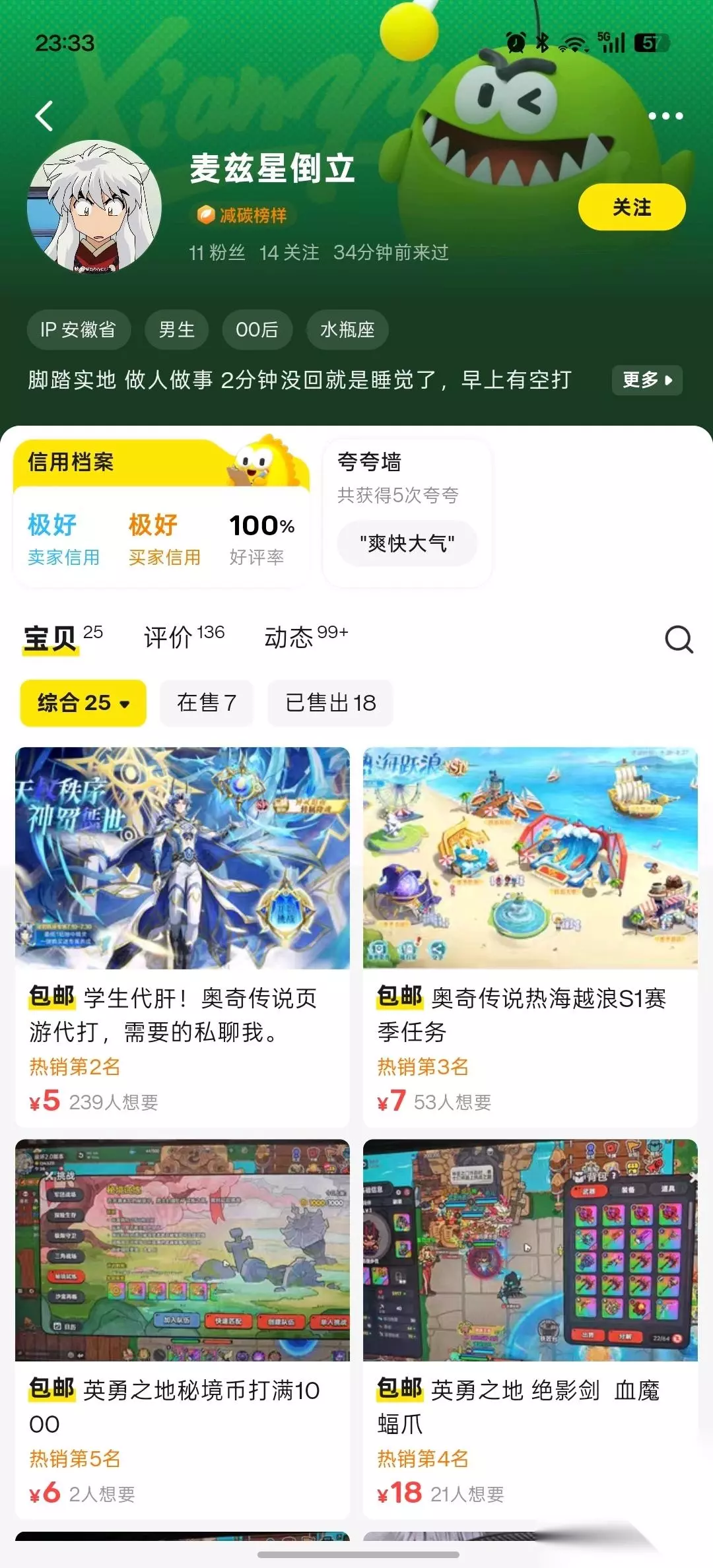Go back using the top-left arrow
This screenshot has height=1568, width=713.
tap(44, 116)
